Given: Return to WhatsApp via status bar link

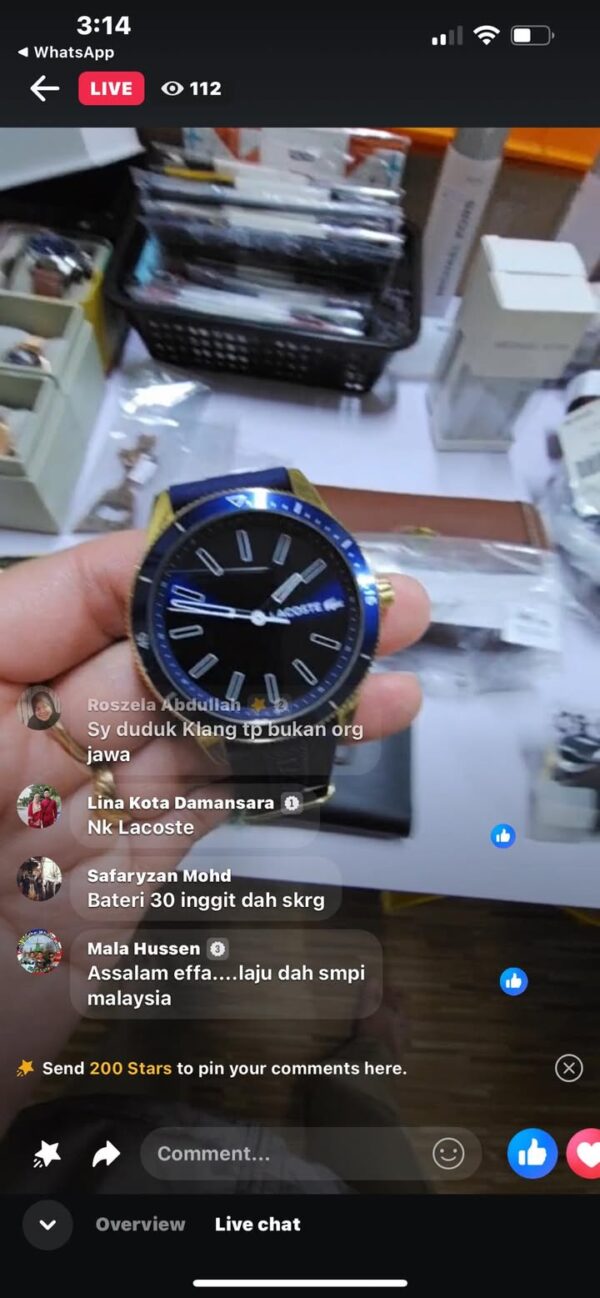Looking at the screenshot, I should (x=66, y=52).
